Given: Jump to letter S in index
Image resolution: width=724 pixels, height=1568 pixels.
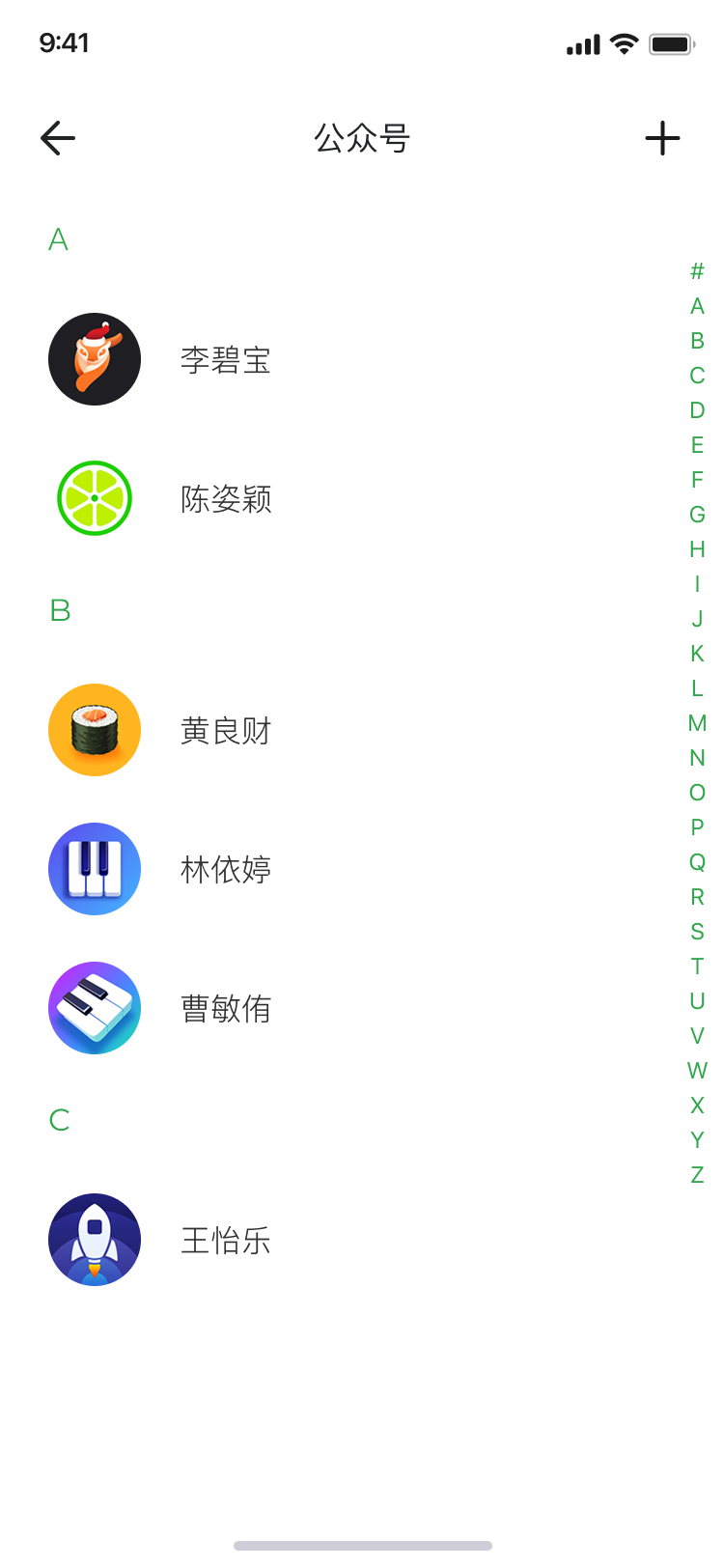Looking at the screenshot, I should pos(697,932).
